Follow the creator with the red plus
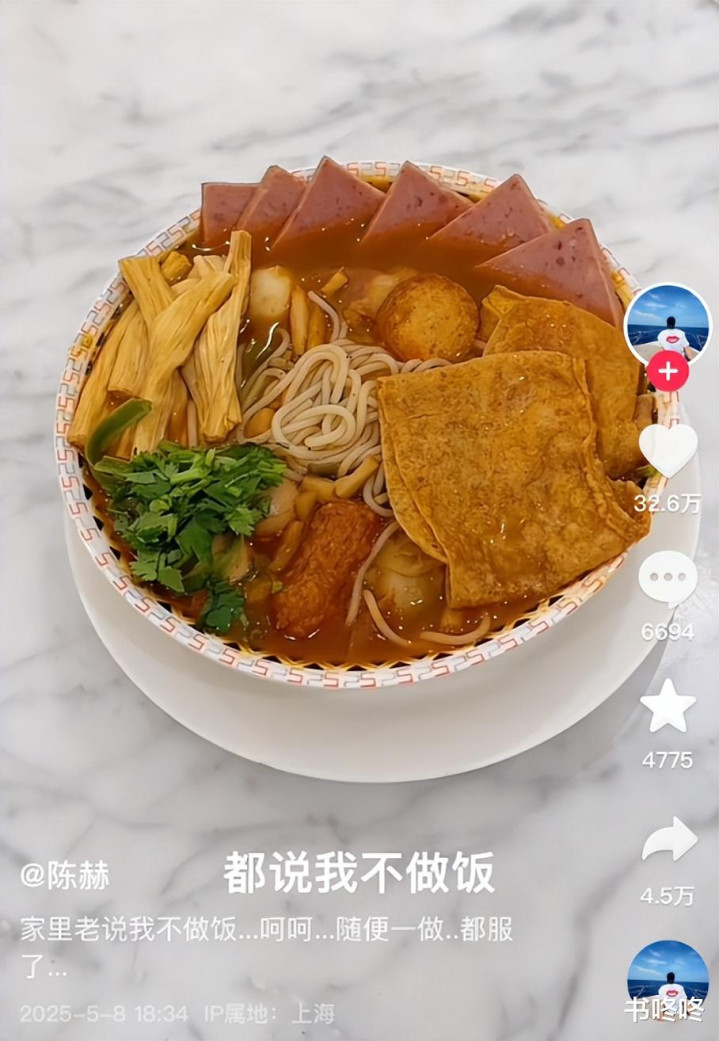Viewport: 719px width, 1041px height. click(668, 372)
